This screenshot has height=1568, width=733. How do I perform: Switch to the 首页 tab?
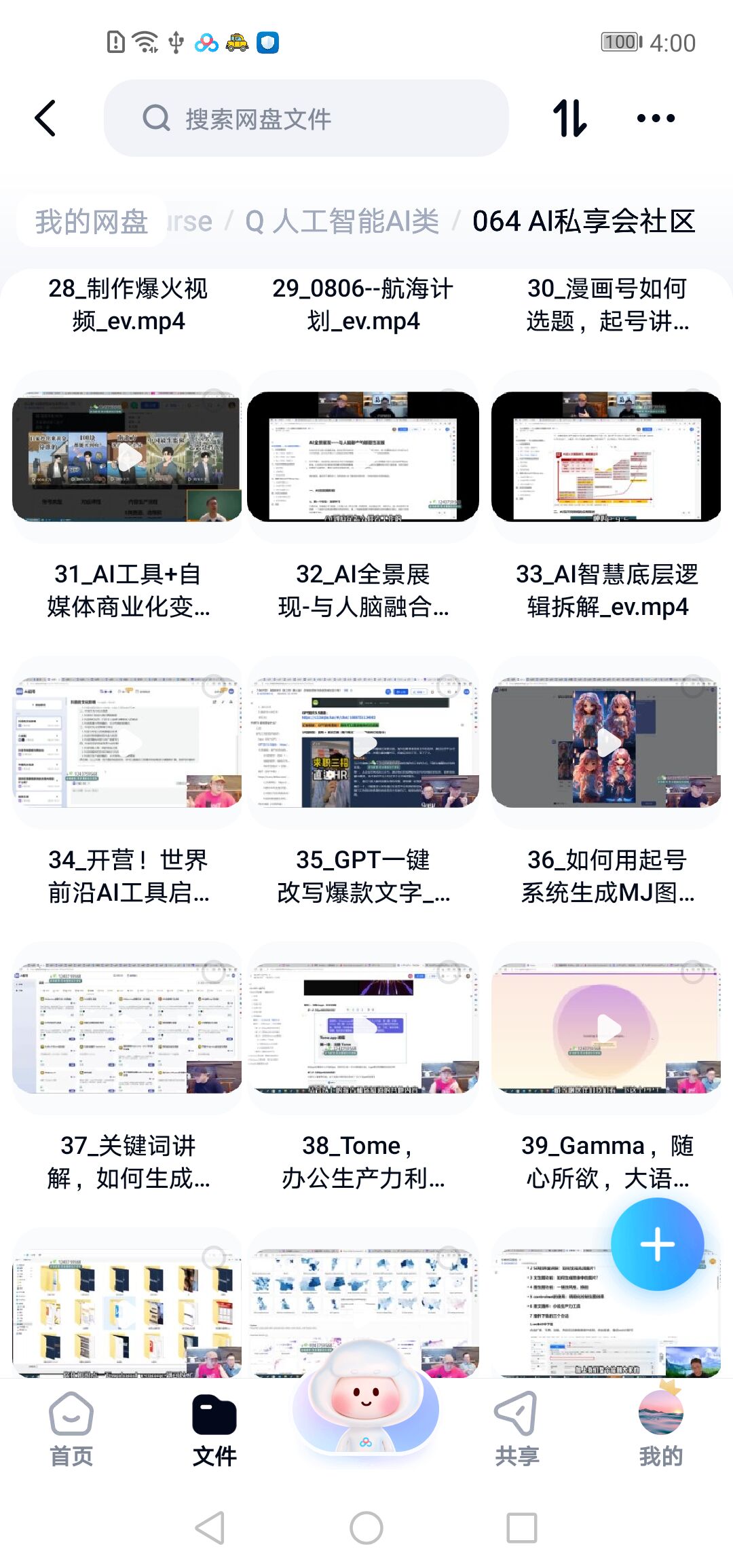click(x=71, y=1430)
